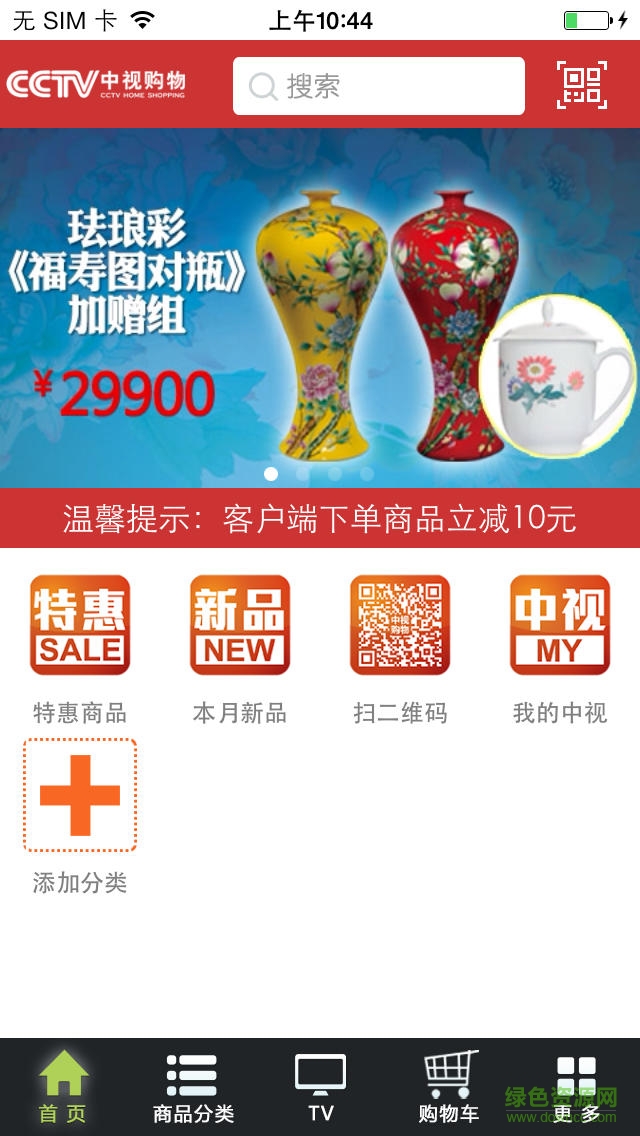Go to 我的中视 account section
This screenshot has height=1136, width=640.
pos(560,626)
